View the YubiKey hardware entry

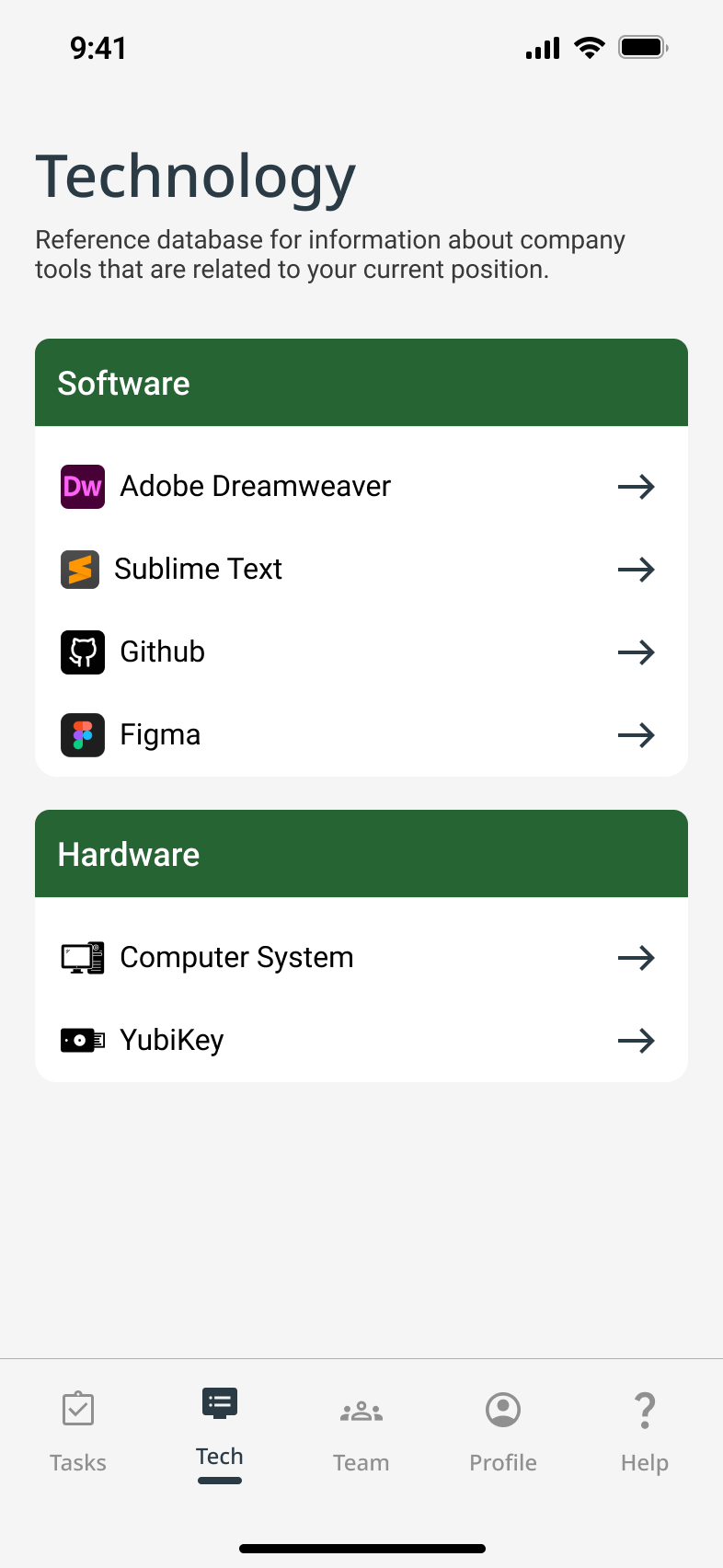click(x=361, y=1040)
